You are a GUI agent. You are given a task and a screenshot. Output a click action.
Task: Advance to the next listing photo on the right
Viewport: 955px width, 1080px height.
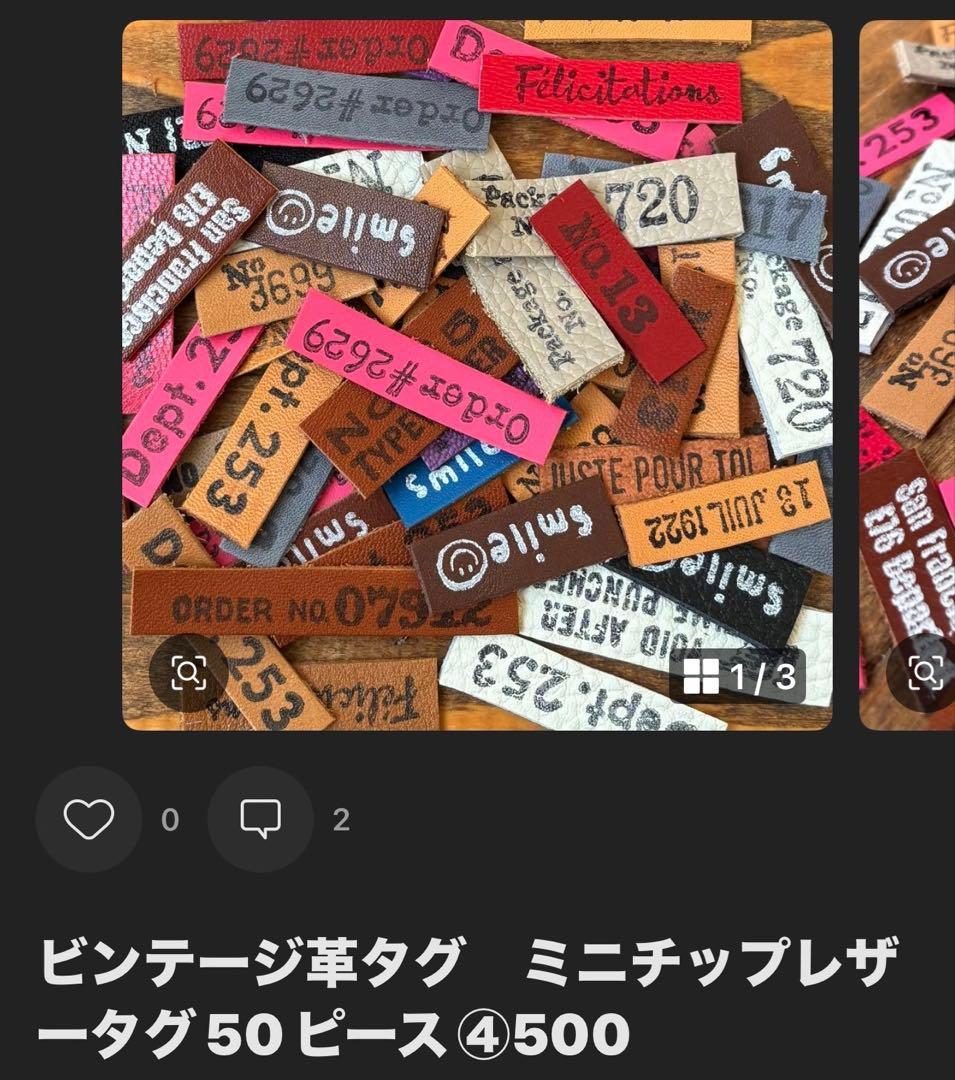[905, 370]
